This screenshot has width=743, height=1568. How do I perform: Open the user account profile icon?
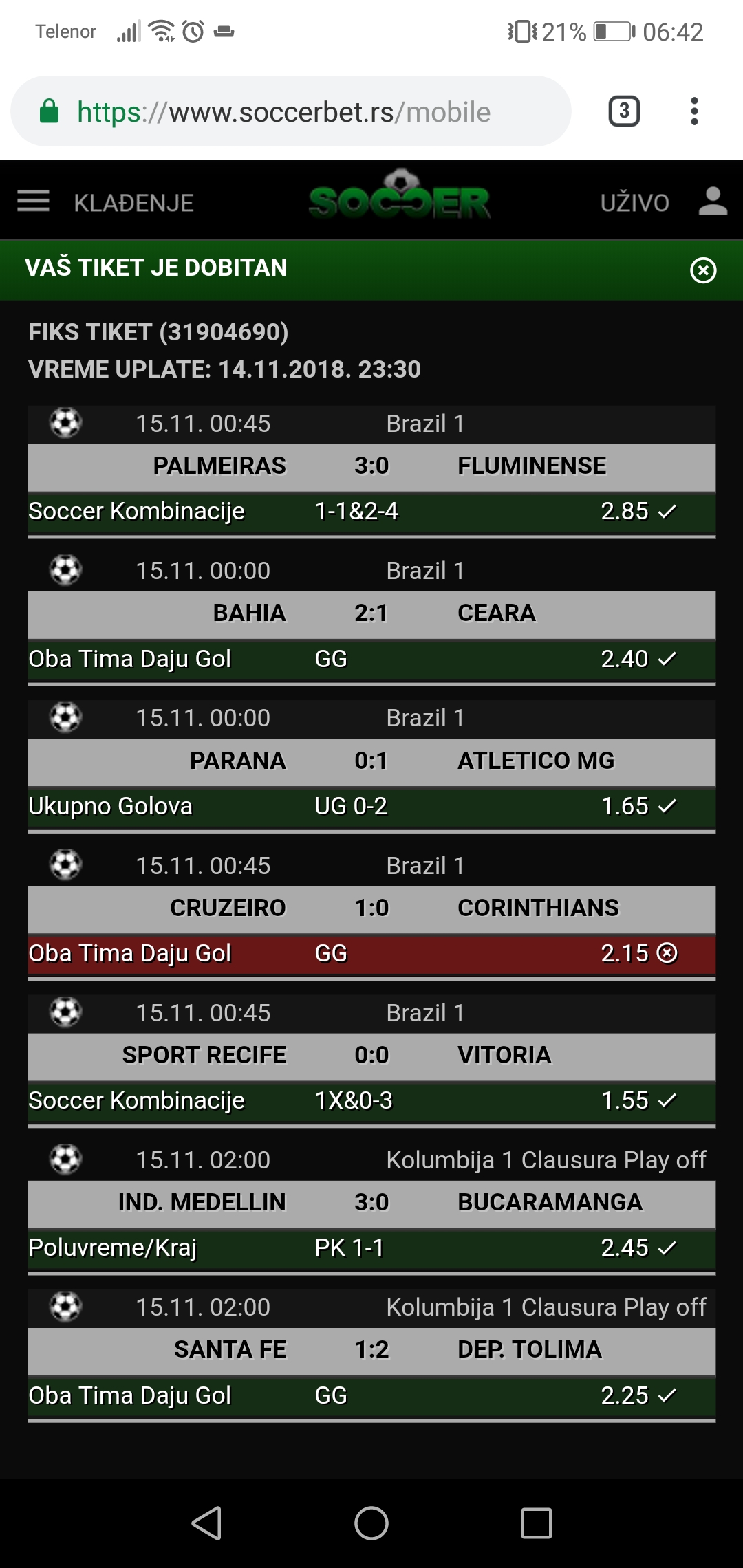713,202
